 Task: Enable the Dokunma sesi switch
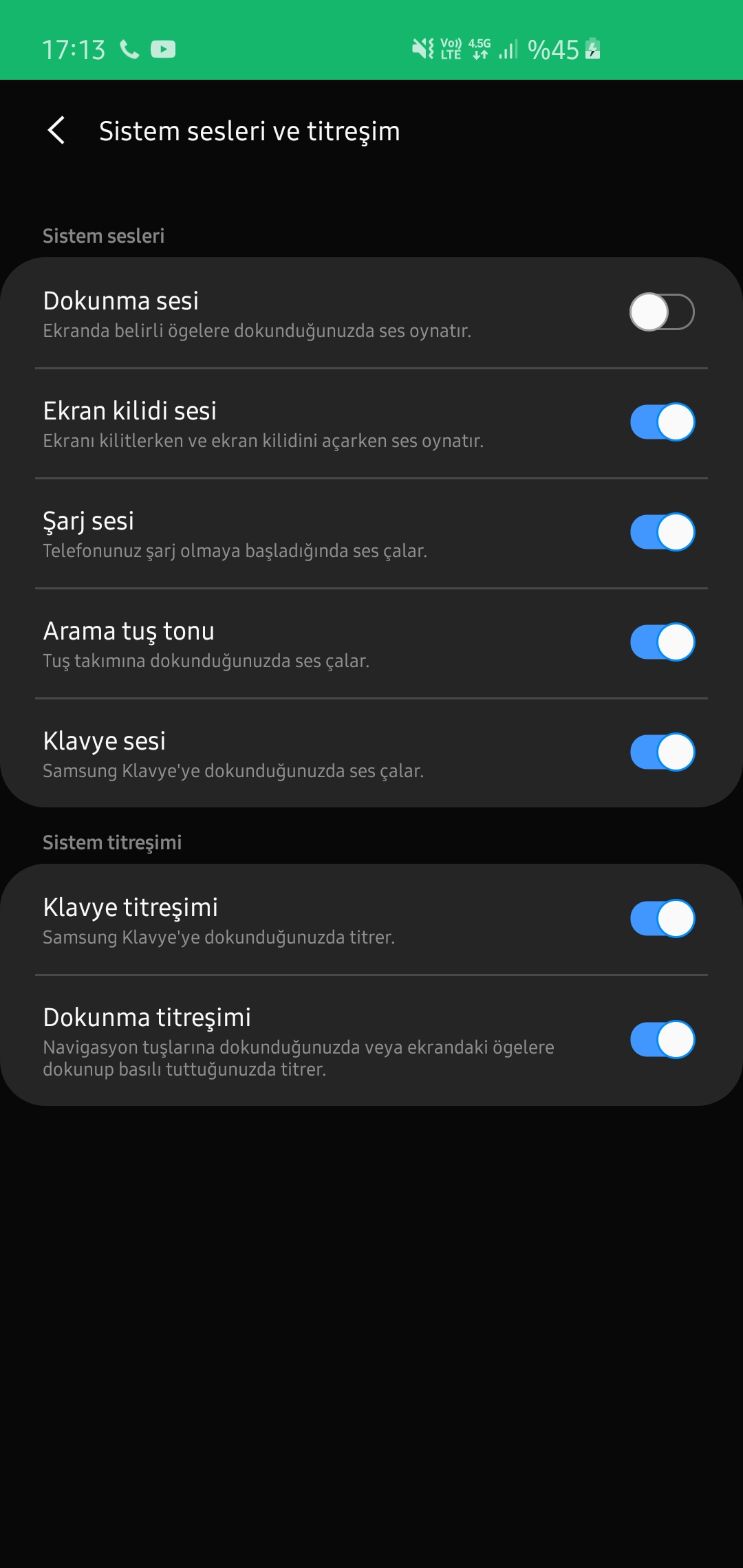pos(662,312)
